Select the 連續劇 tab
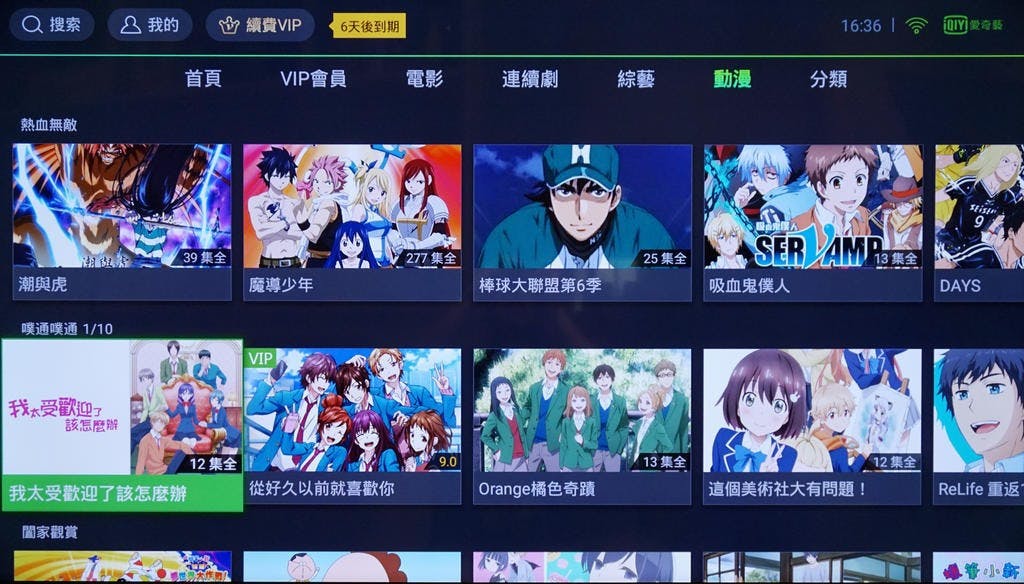 click(x=530, y=79)
